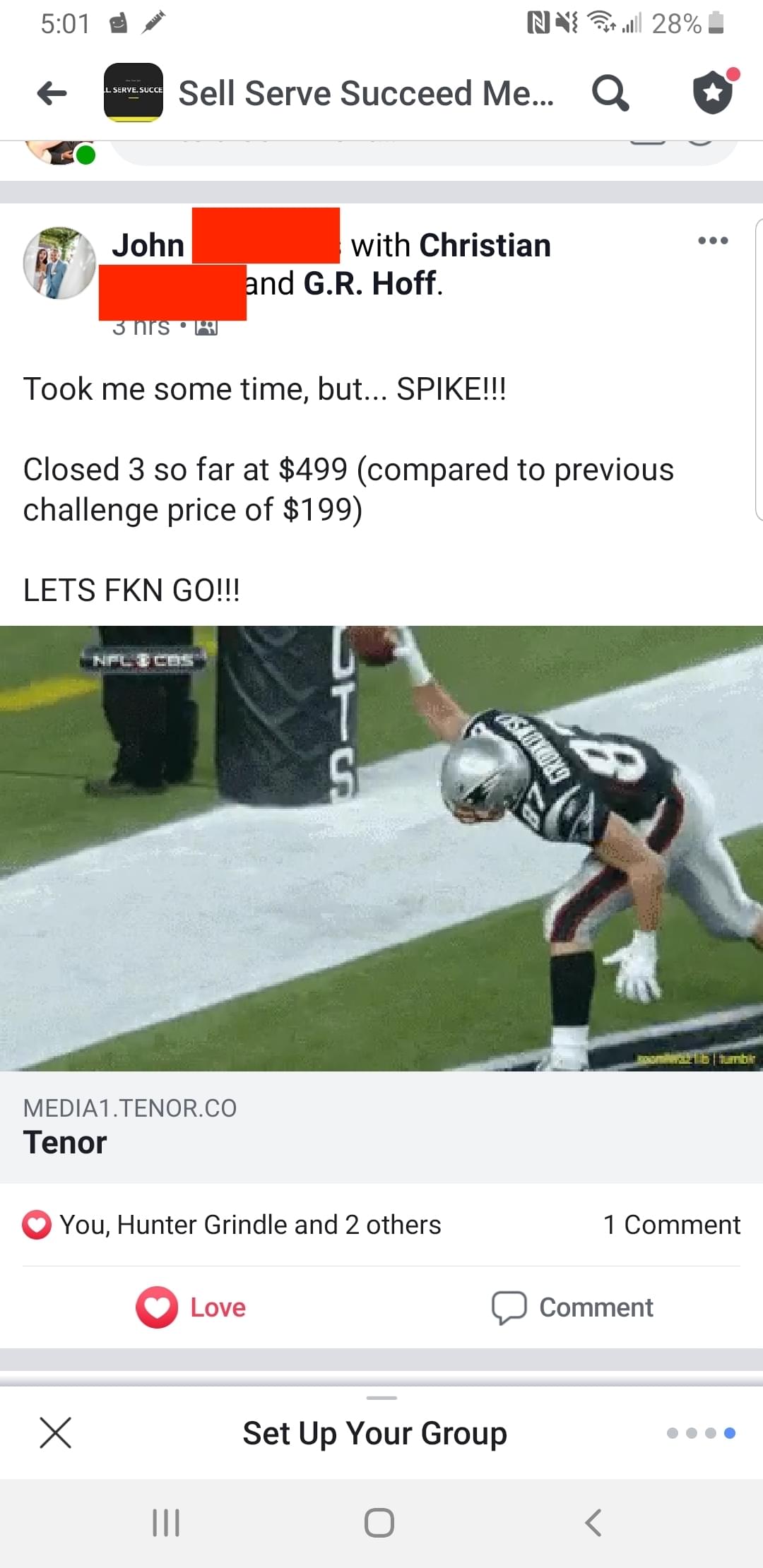Open recent apps from navigation bar
The width and height of the screenshot is (763, 1568).
167,1523
